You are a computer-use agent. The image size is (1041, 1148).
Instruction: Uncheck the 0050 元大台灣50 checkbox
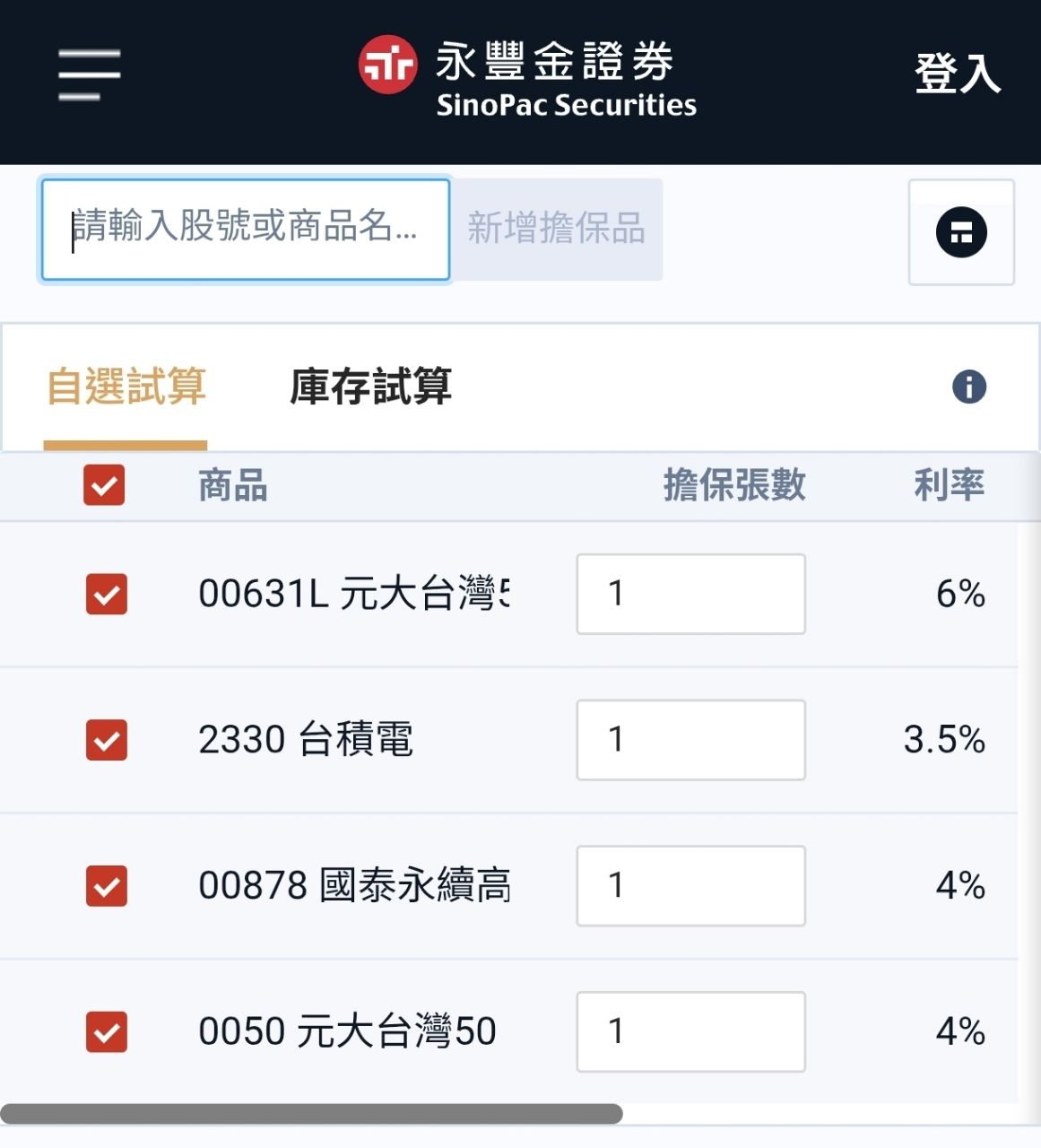pyautogui.click(x=107, y=1031)
